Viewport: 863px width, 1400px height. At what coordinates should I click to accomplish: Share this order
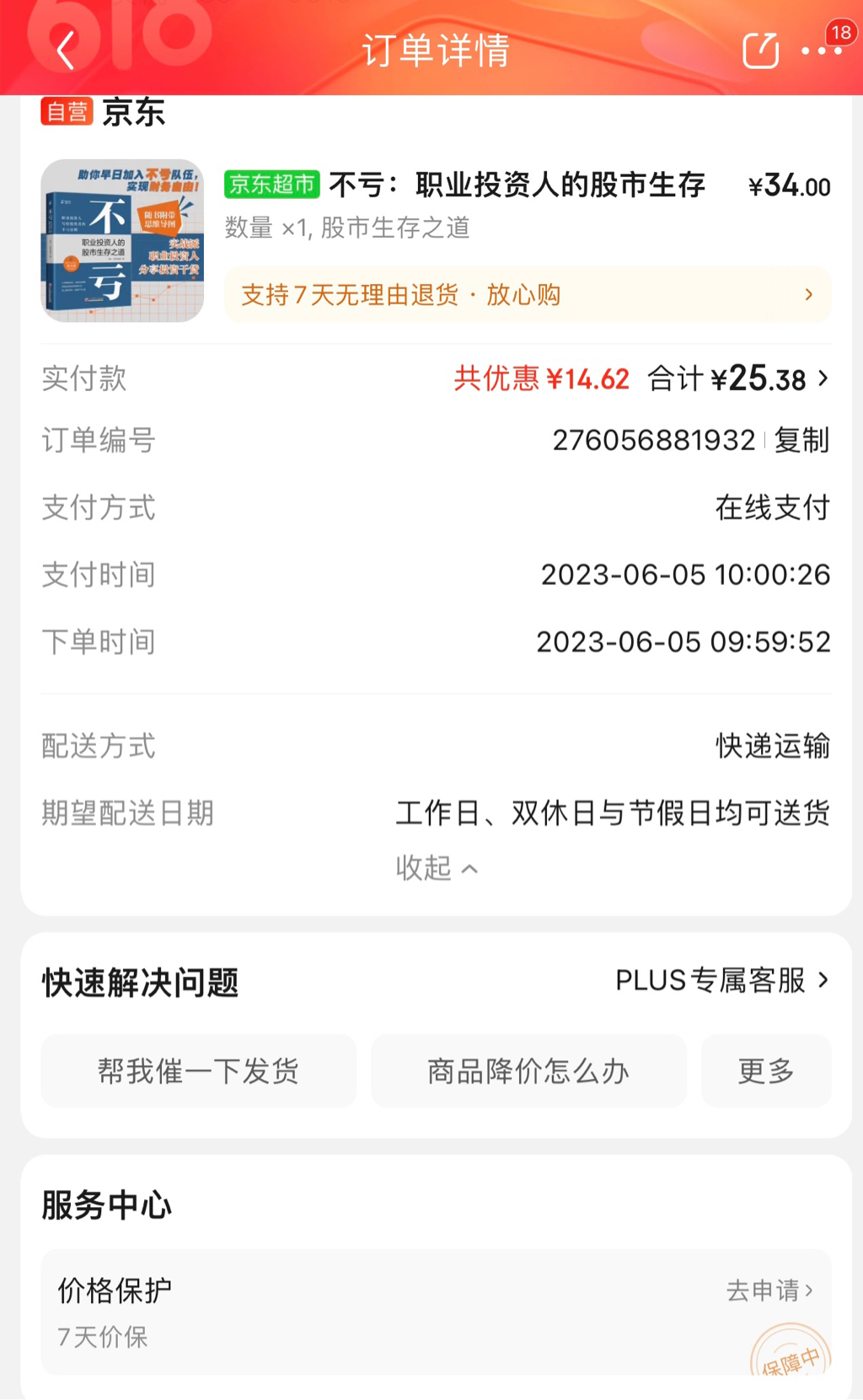coord(760,51)
